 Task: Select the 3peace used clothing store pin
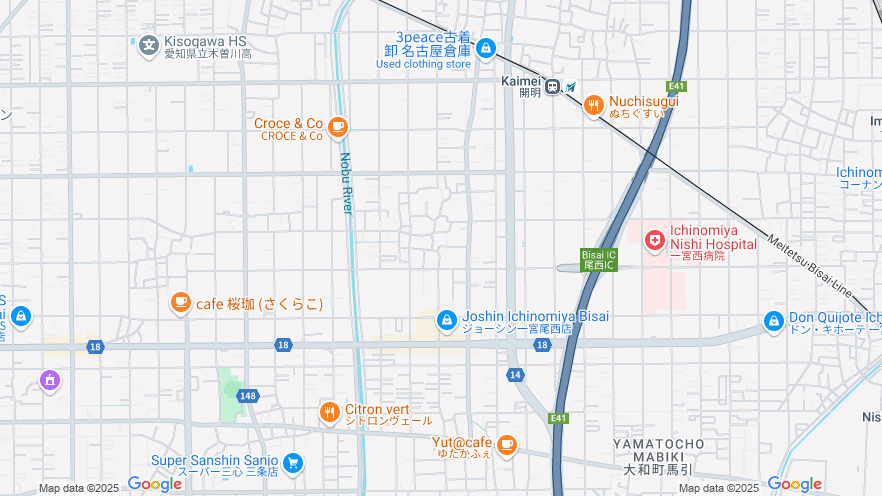486,47
